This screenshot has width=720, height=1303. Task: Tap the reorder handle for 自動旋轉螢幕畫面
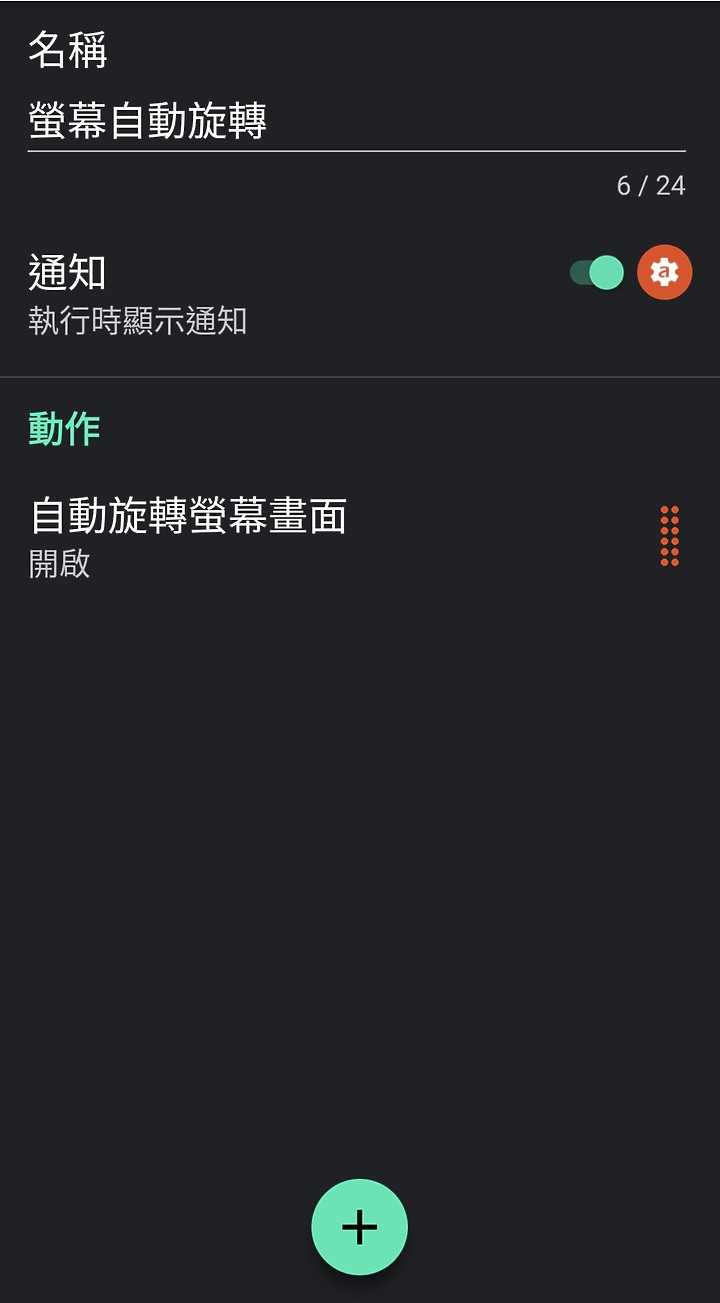tap(670, 536)
